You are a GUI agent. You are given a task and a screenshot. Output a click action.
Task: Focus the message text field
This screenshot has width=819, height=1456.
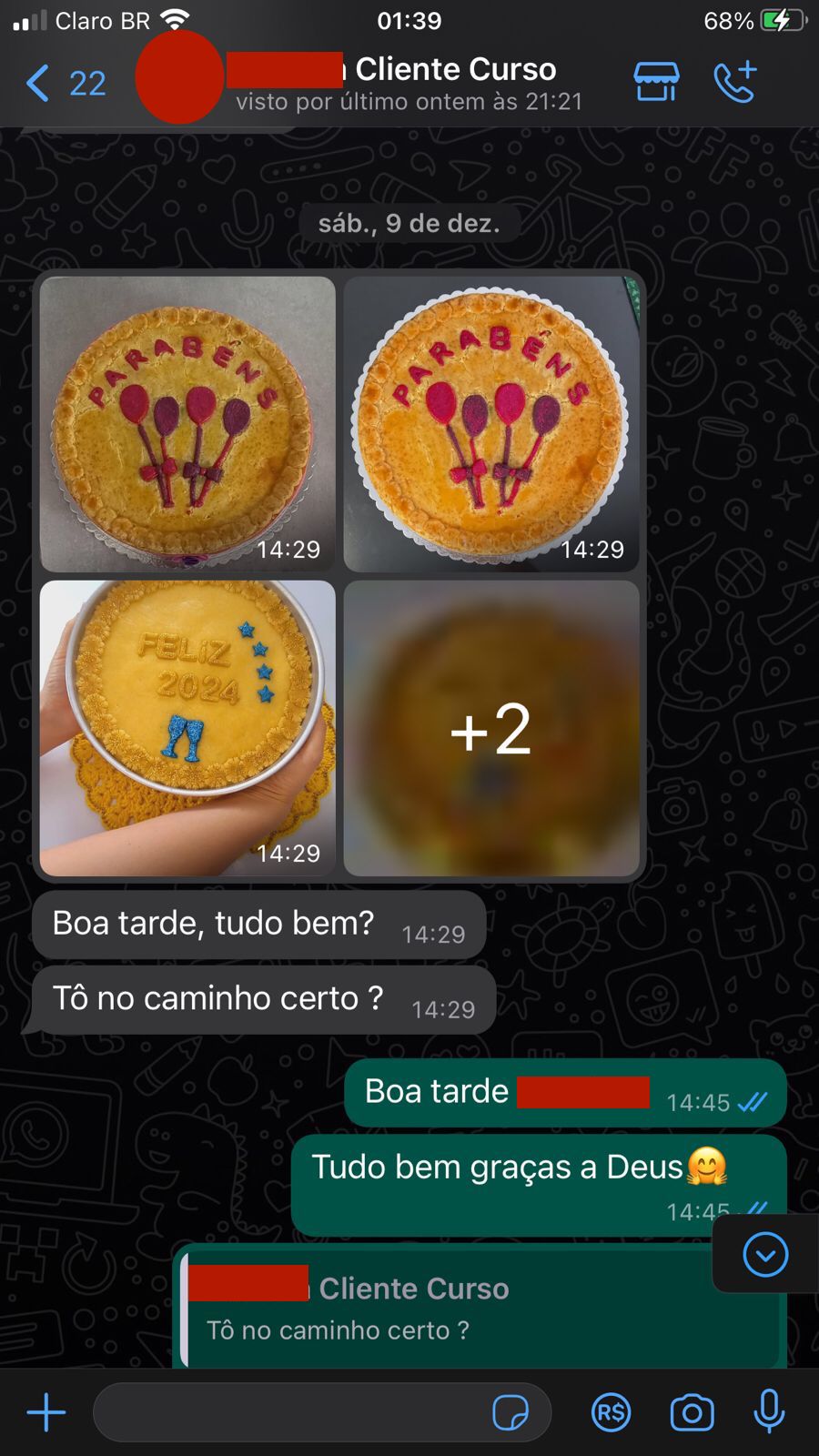(x=291, y=1412)
